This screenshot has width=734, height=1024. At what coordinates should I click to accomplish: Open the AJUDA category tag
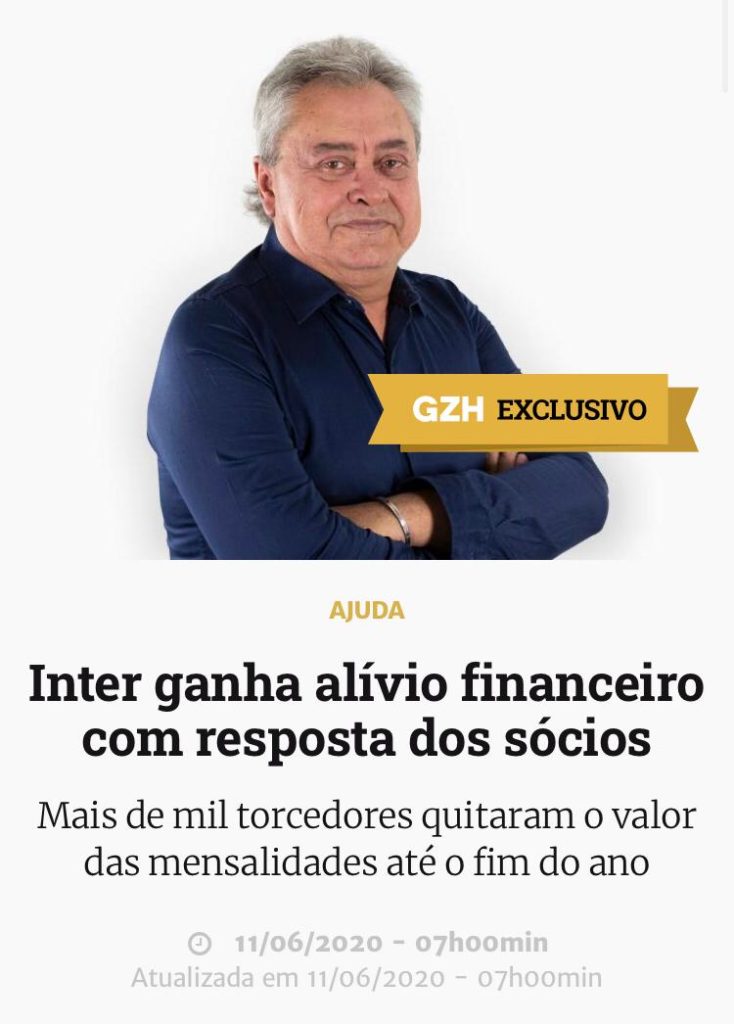coord(366,611)
